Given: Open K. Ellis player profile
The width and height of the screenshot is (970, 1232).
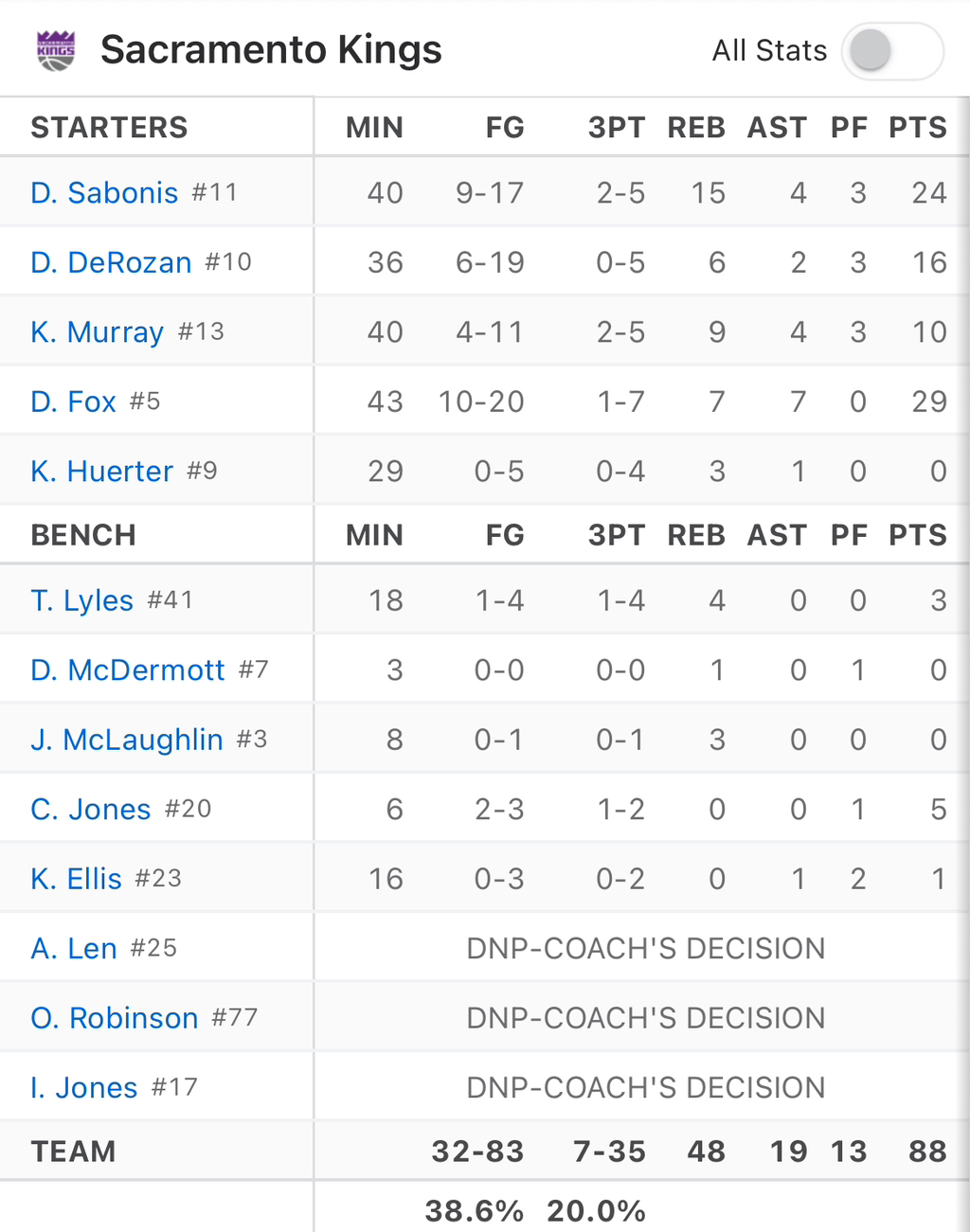Looking at the screenshot, I should point(76,879).
